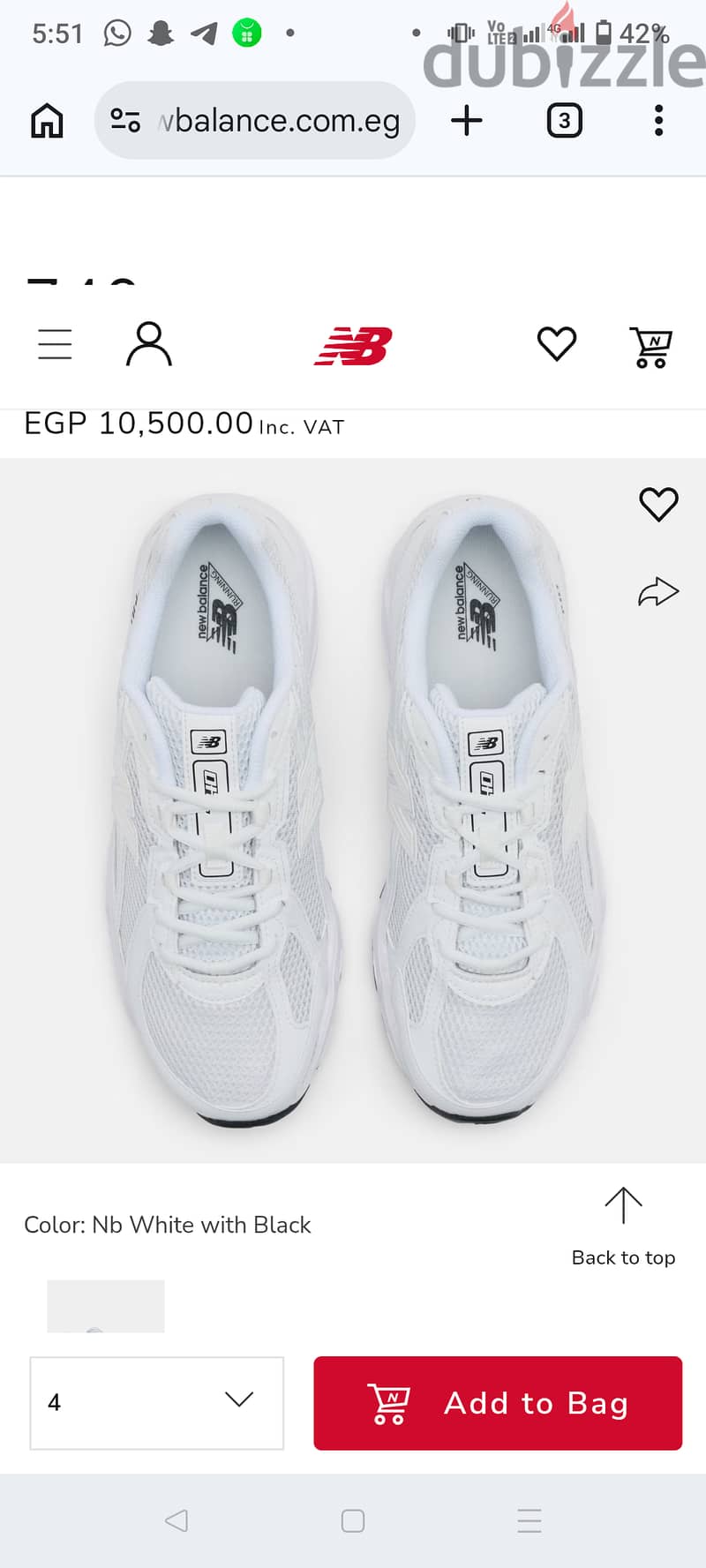Viewport: 706px width, 1568px height.
Task: Open the browser home page
Action: [47, 121]
